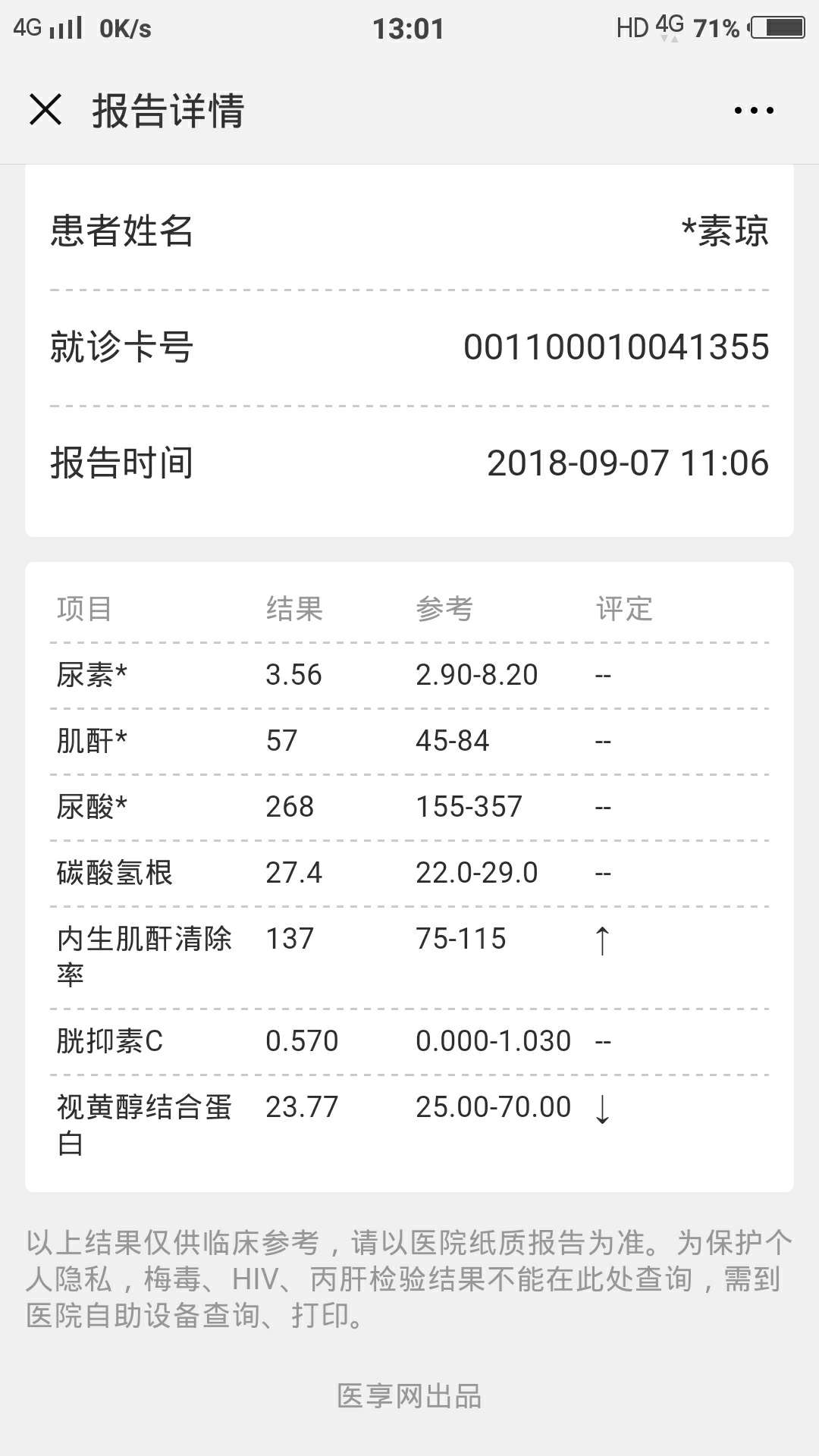
Task: Tap the 项目 column header
Action: click(85, 607)
